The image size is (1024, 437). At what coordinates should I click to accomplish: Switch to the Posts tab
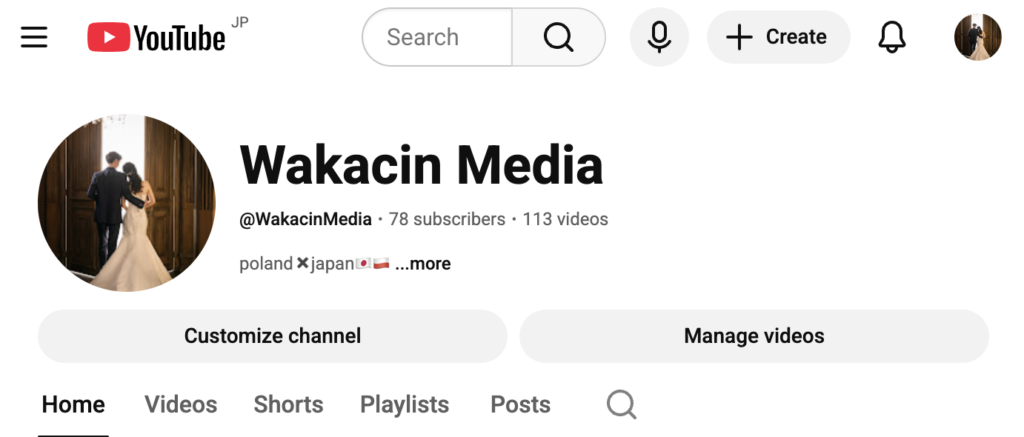coord(520,405)
